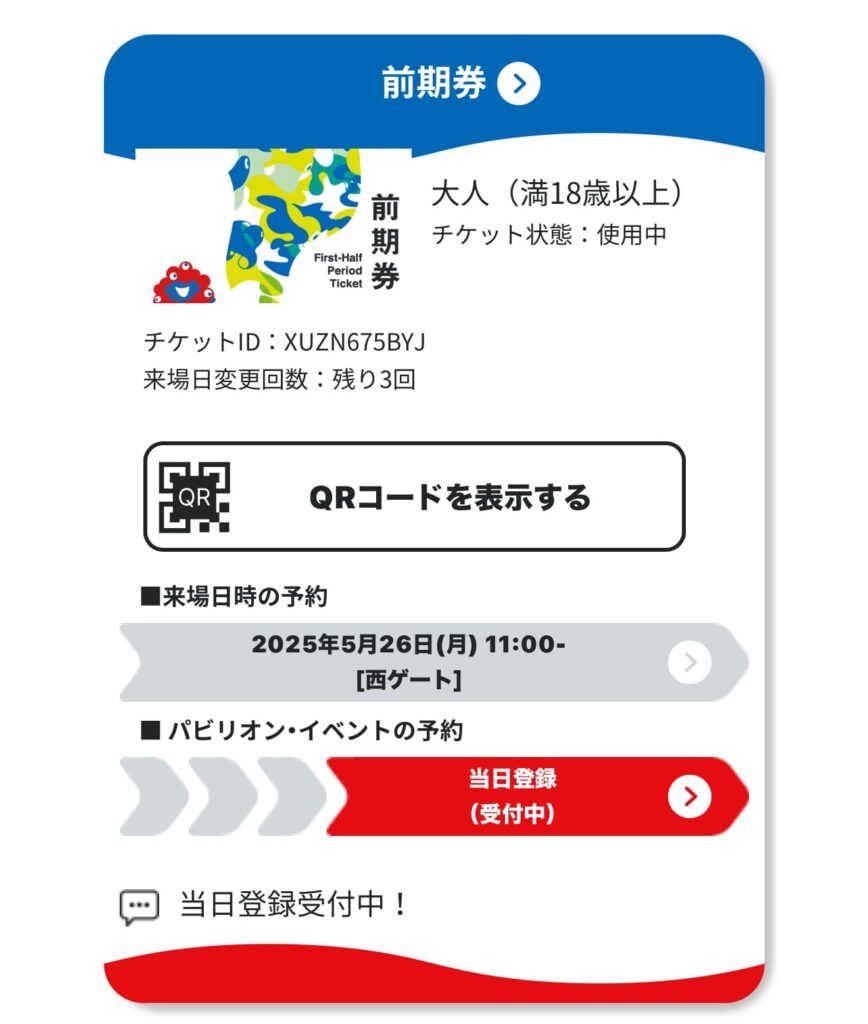The height and width of the screenshot is (1024, 868).
Task: Tap the QRコードを表示する button
Action: pyautogui.click(x=414, y=497)
